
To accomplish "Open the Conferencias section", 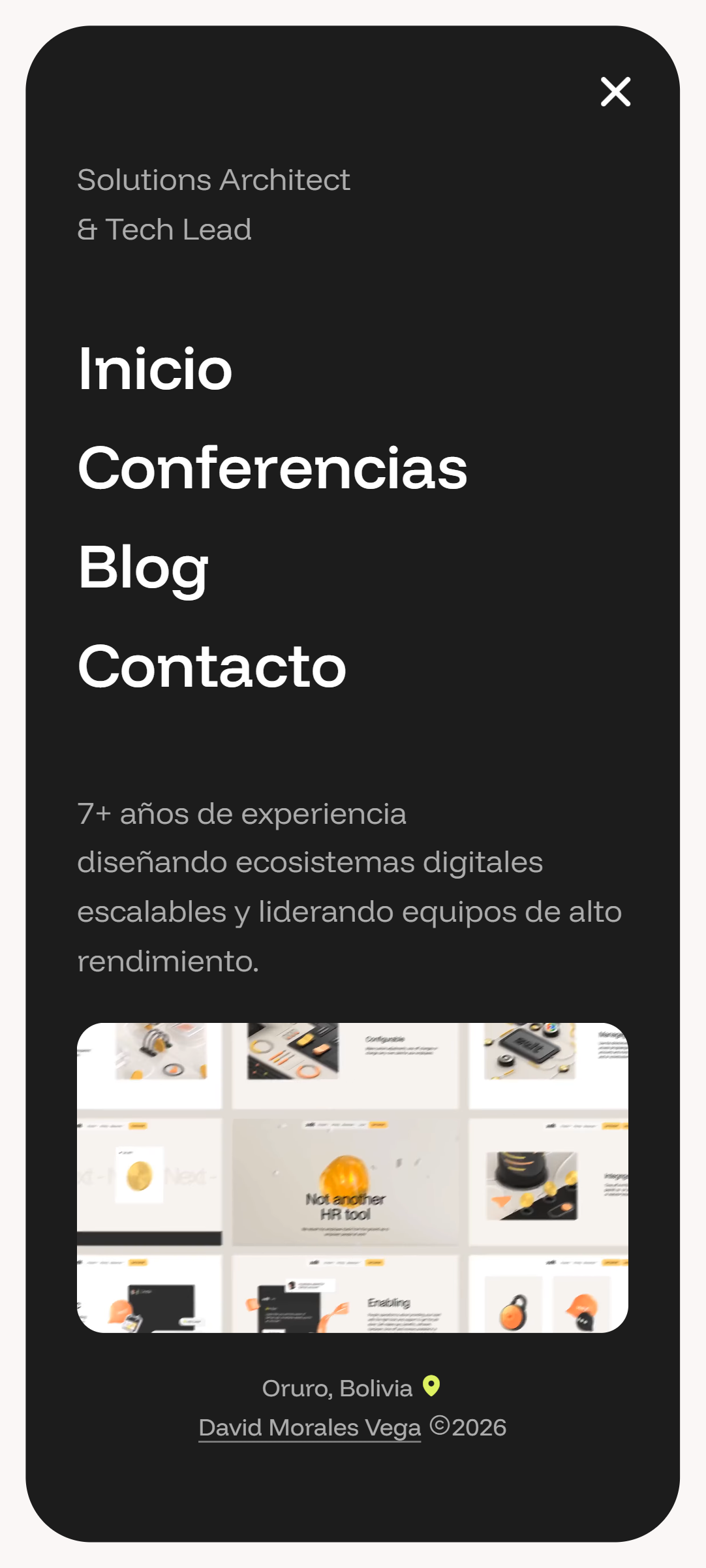I will pos(273,468).
